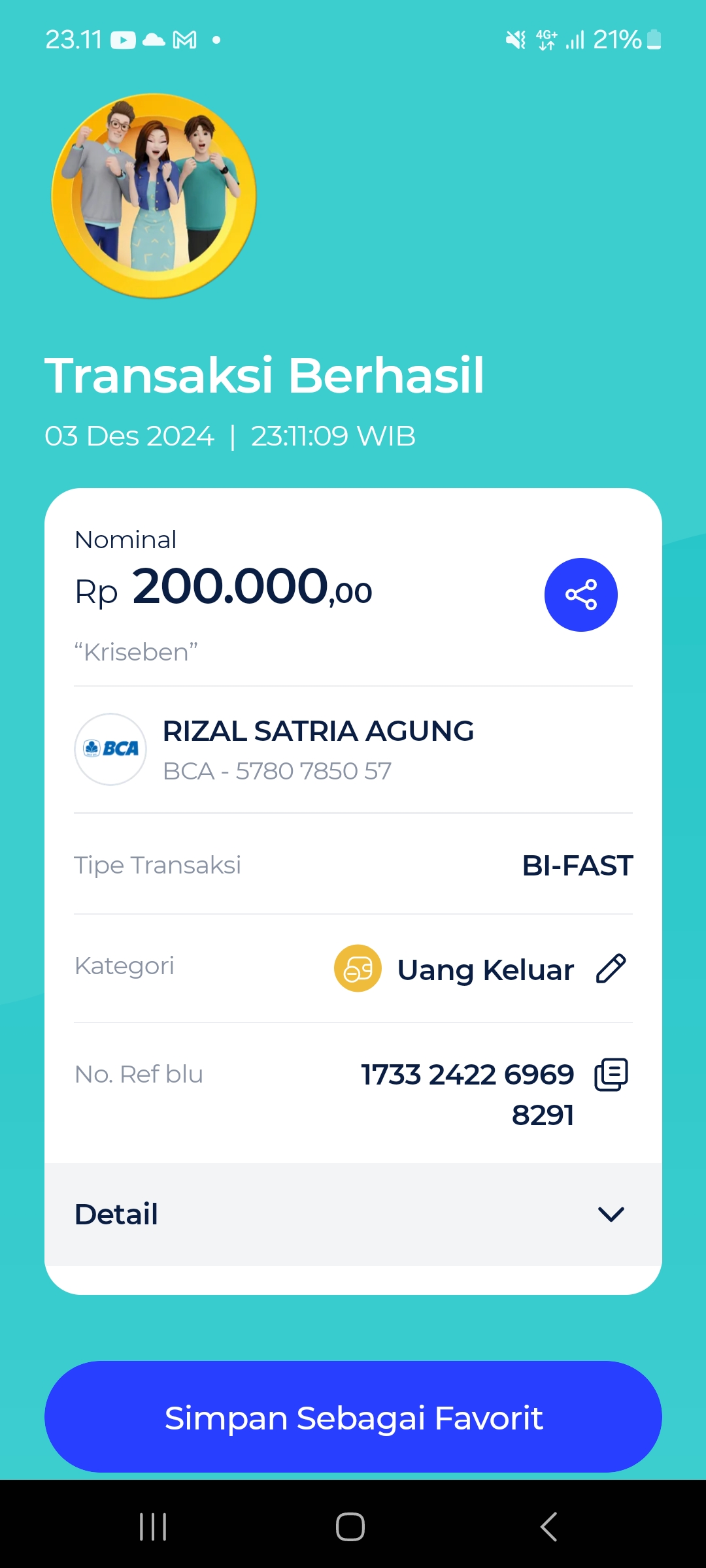Screen dimensions: 706x1568
Task: Edit the Uang Keluar category
Action: click(611, 969)
